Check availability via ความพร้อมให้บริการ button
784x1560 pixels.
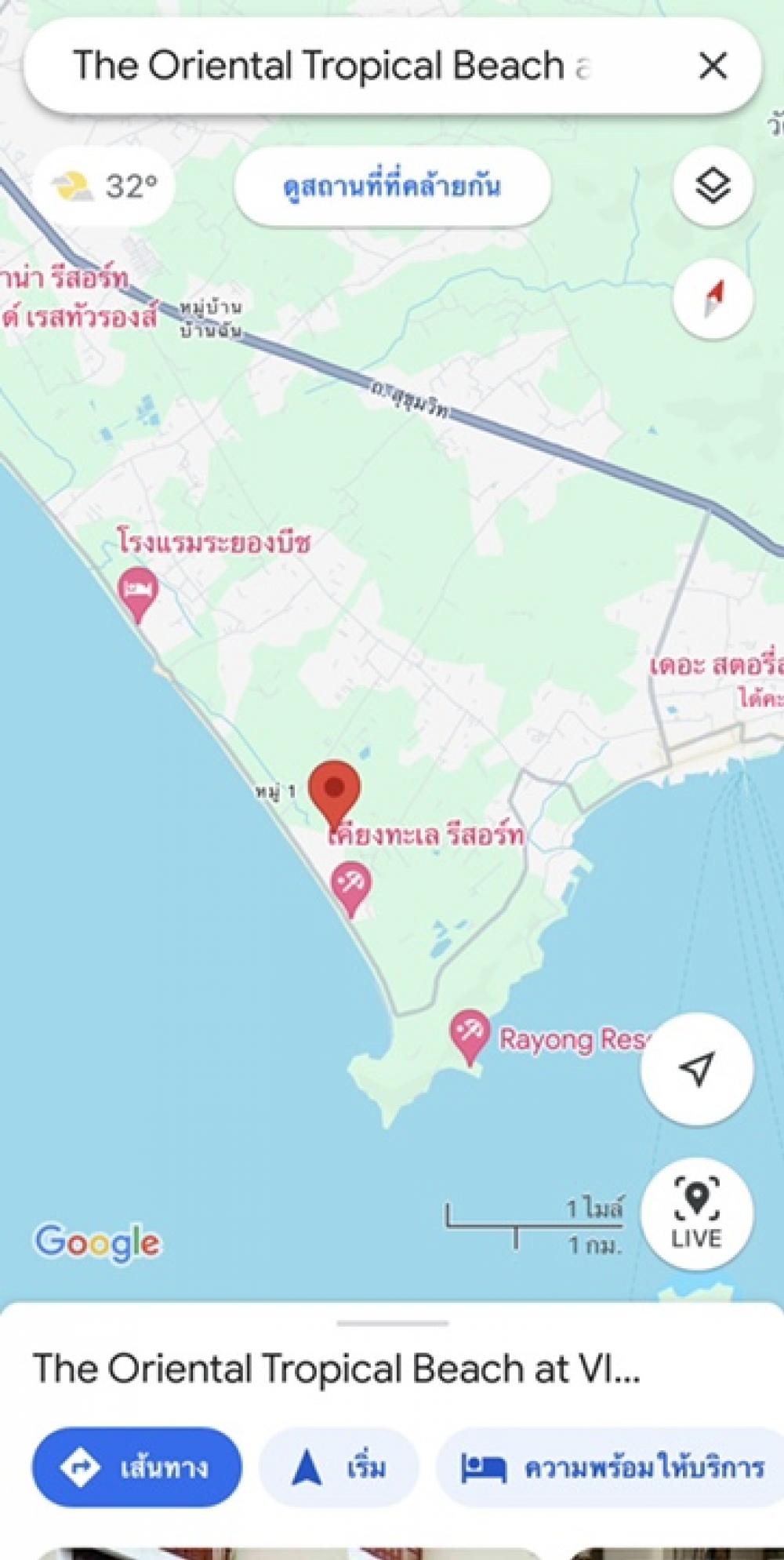point(613,1467)
